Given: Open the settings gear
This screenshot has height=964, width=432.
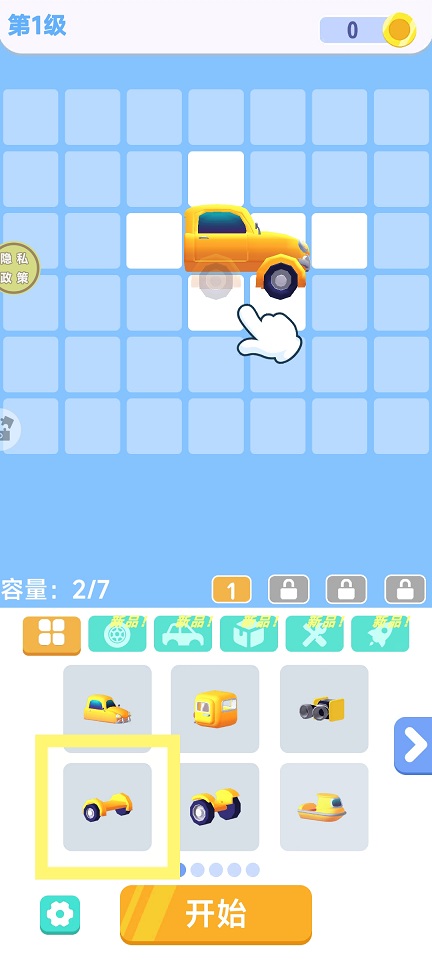Looking at the screenshot, I should [x=60, y=915].
